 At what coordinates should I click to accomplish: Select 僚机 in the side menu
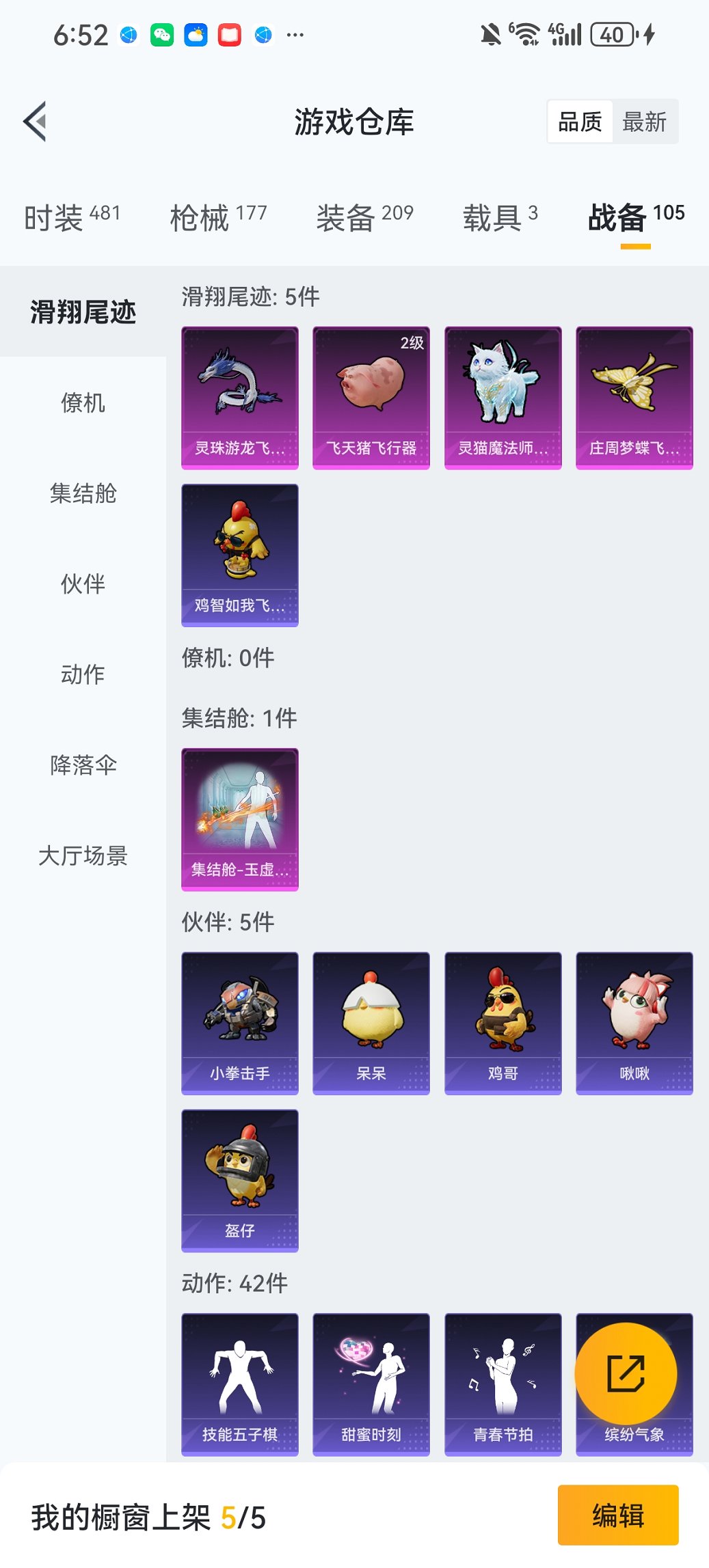(x=83, y=403)
